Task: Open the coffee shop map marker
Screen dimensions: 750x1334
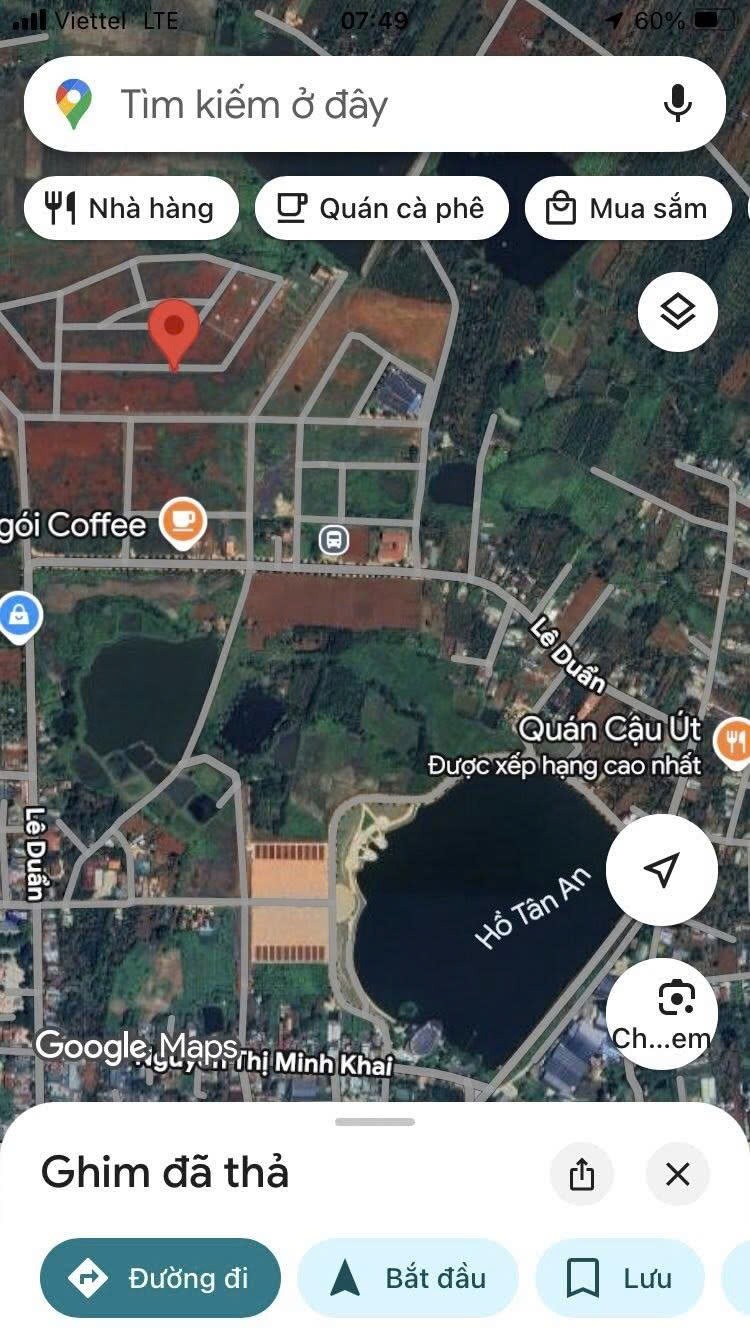Action: (183, 522)
